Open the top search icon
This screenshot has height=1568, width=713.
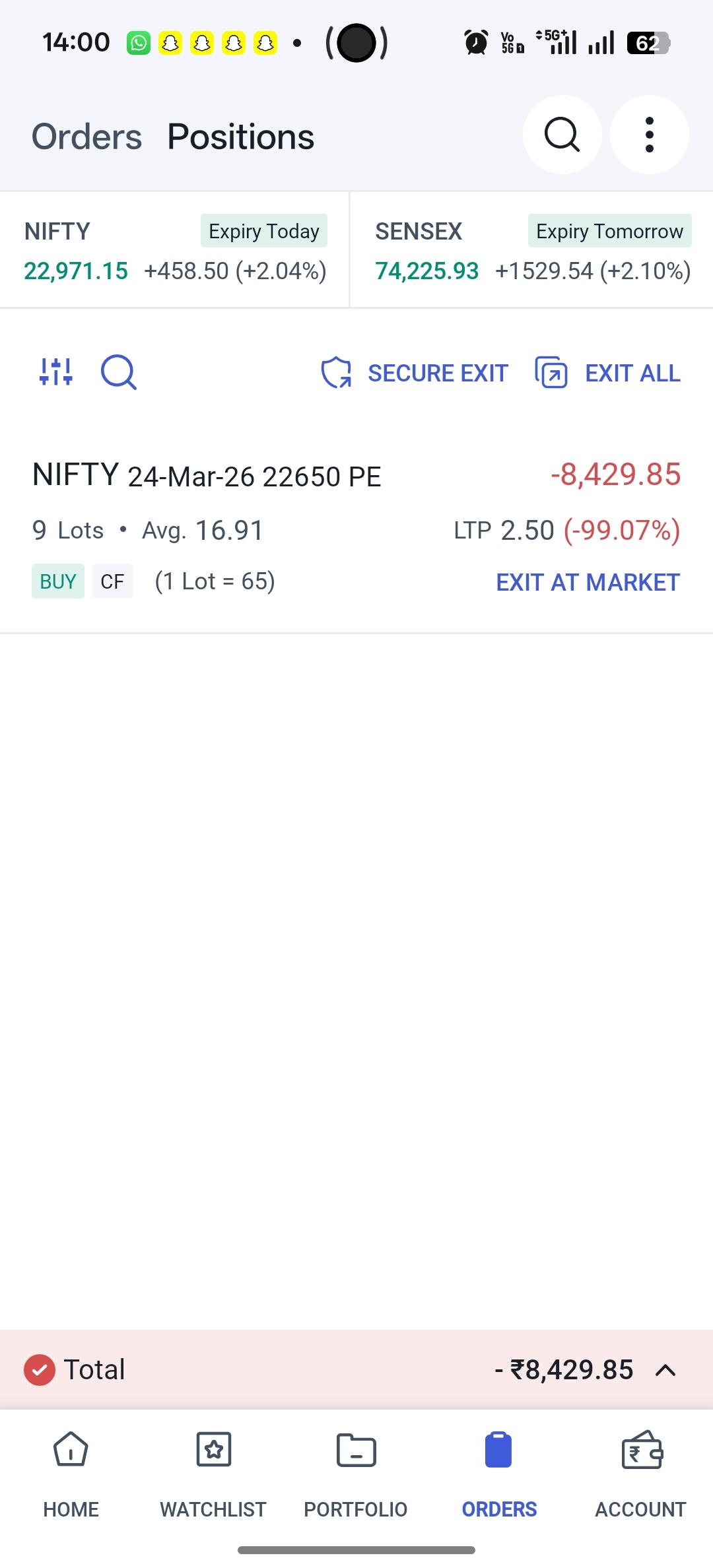pos(562,135)
